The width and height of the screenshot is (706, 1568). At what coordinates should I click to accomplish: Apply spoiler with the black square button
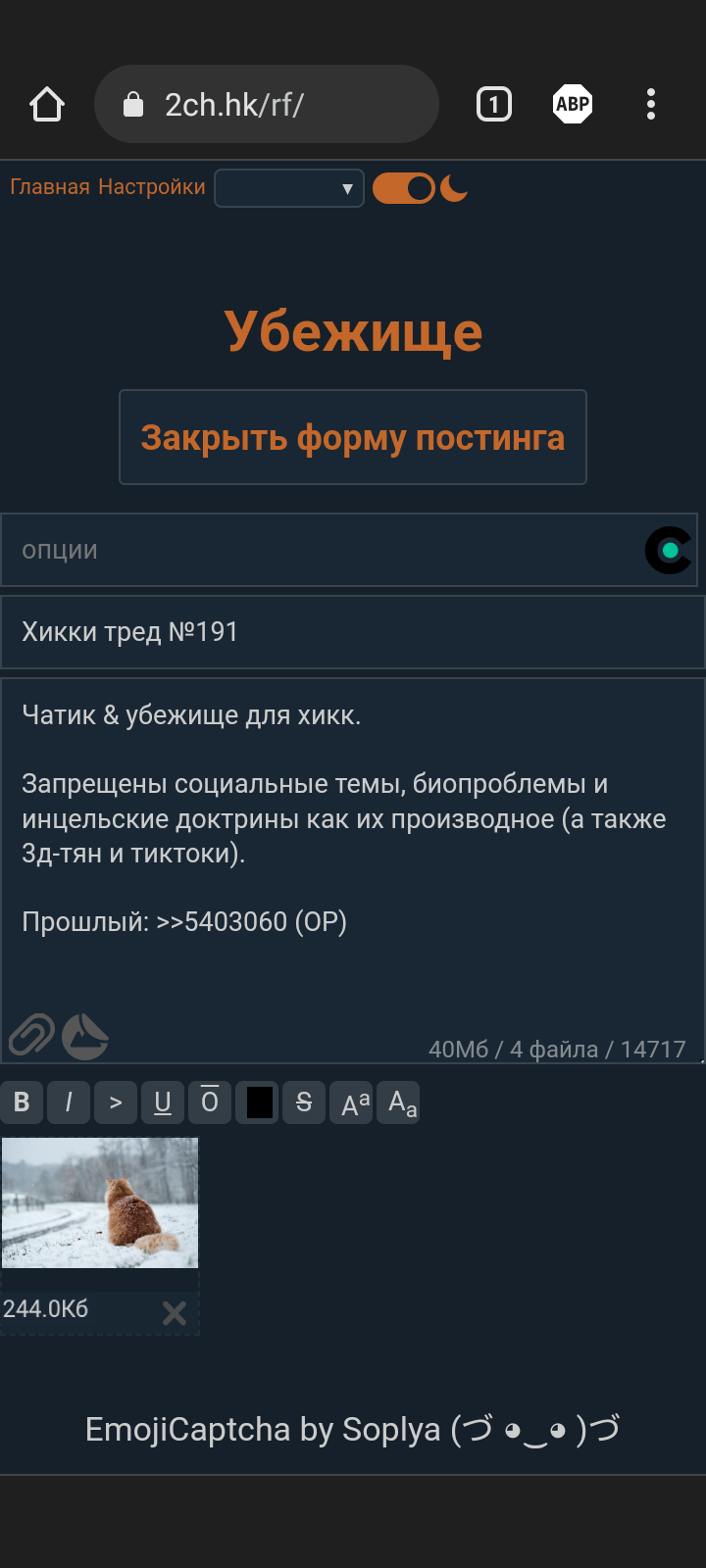(258, 1102)
